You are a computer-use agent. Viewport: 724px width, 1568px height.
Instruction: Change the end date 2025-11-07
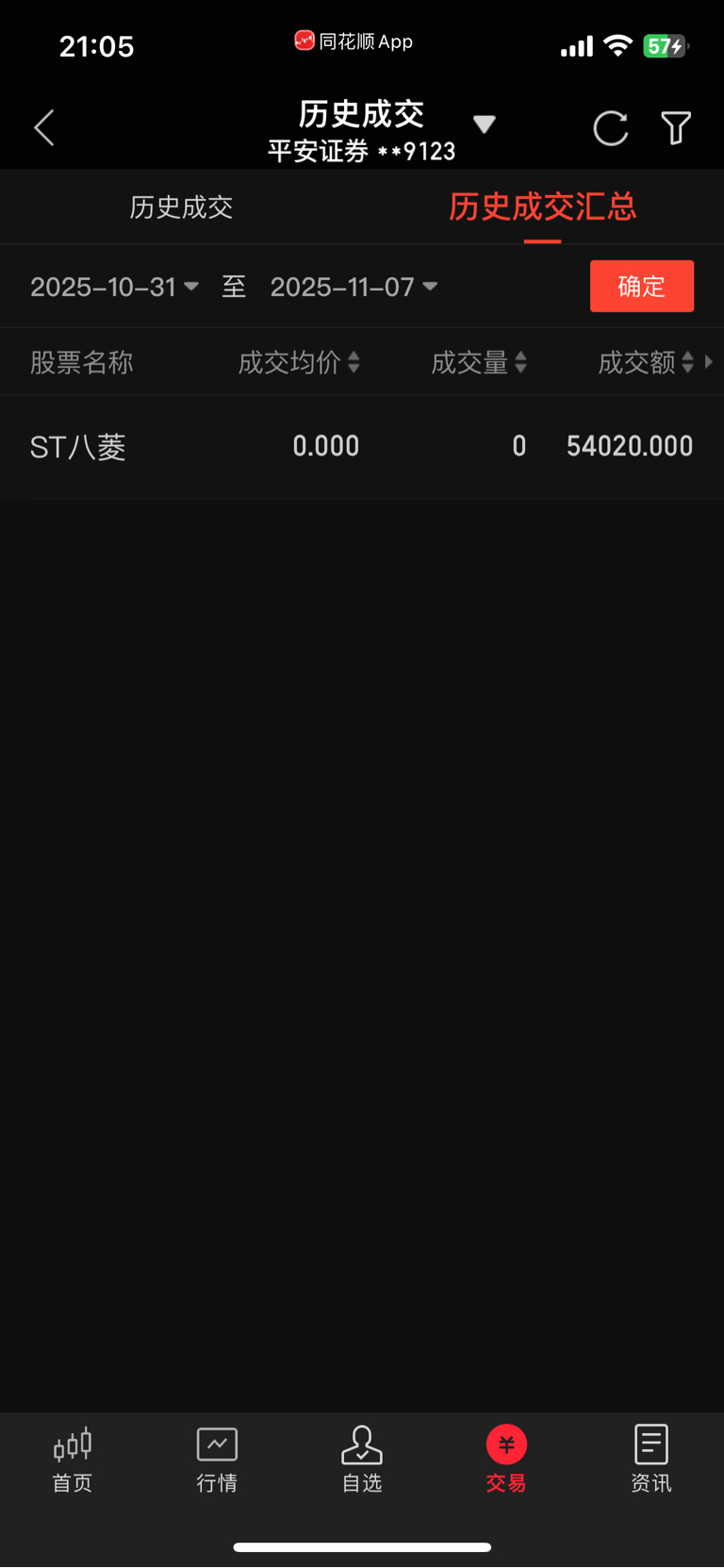[x=353, y=287]
